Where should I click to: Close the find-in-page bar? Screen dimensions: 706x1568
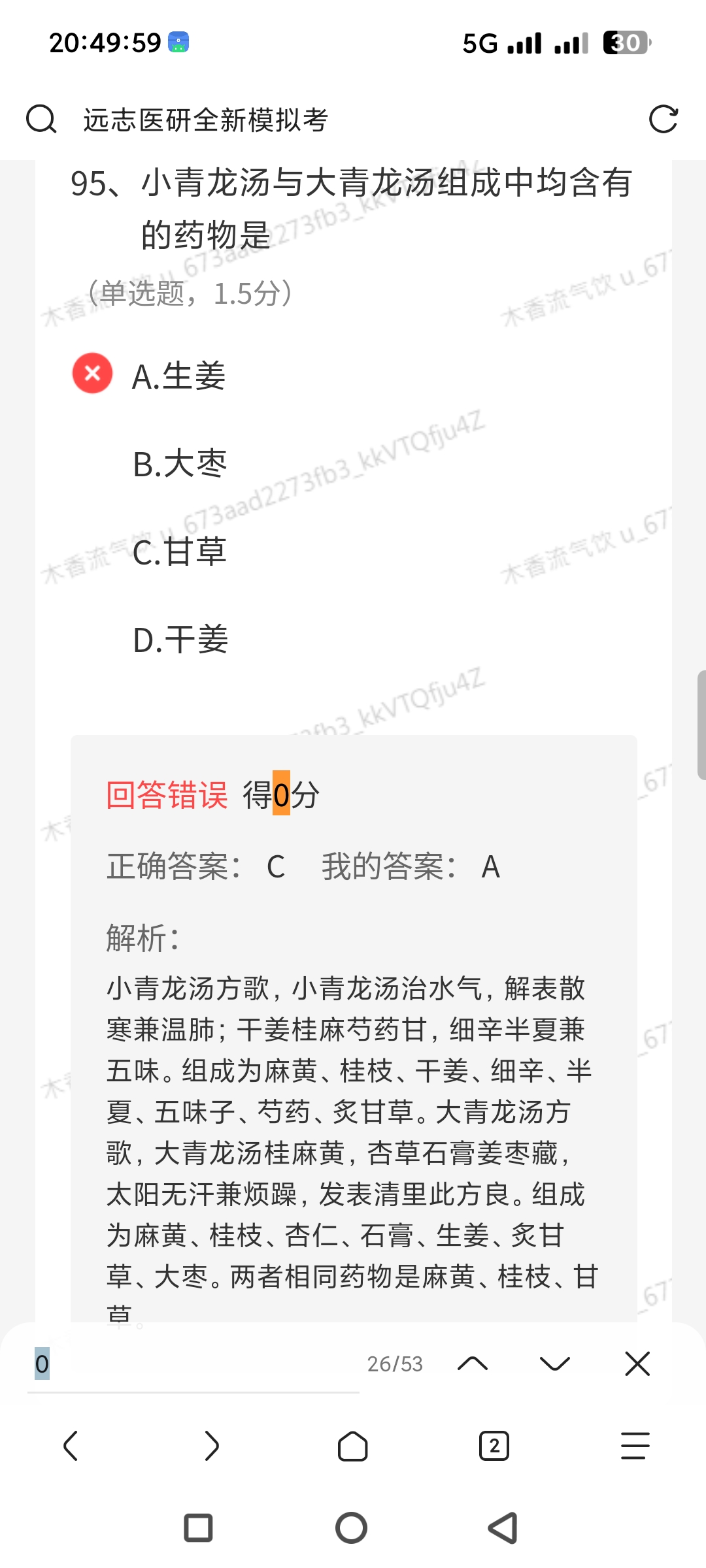pyautogui.click(x=637, y=1364)
